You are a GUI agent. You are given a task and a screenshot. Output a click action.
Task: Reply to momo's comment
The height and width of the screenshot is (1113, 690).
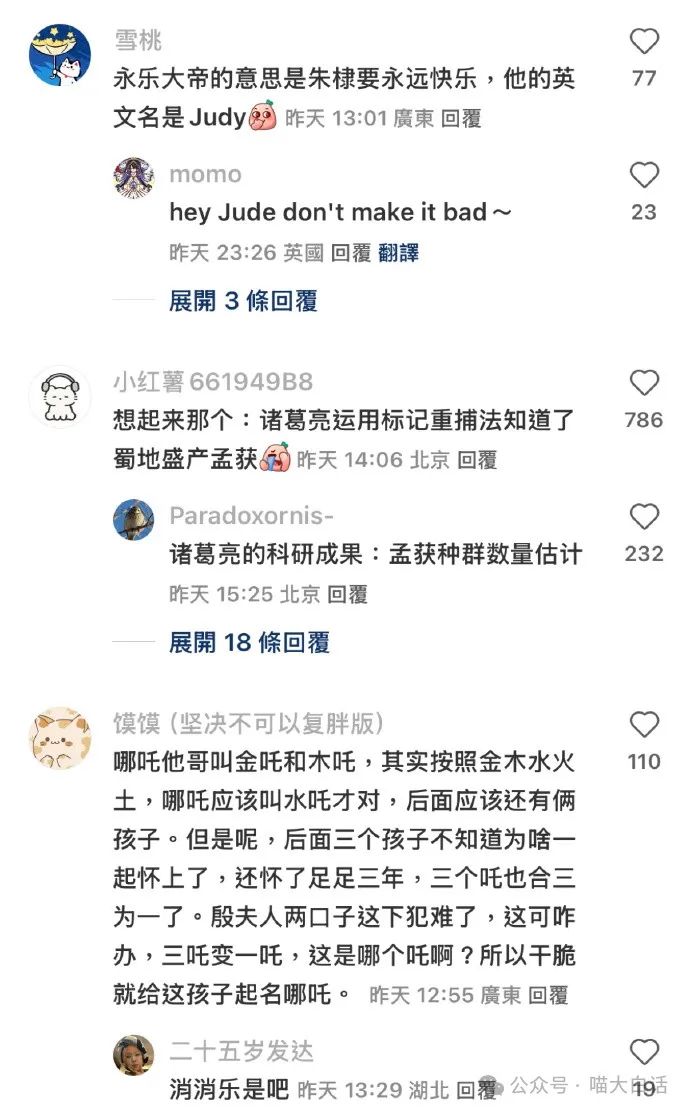click(x=351, y=253)
